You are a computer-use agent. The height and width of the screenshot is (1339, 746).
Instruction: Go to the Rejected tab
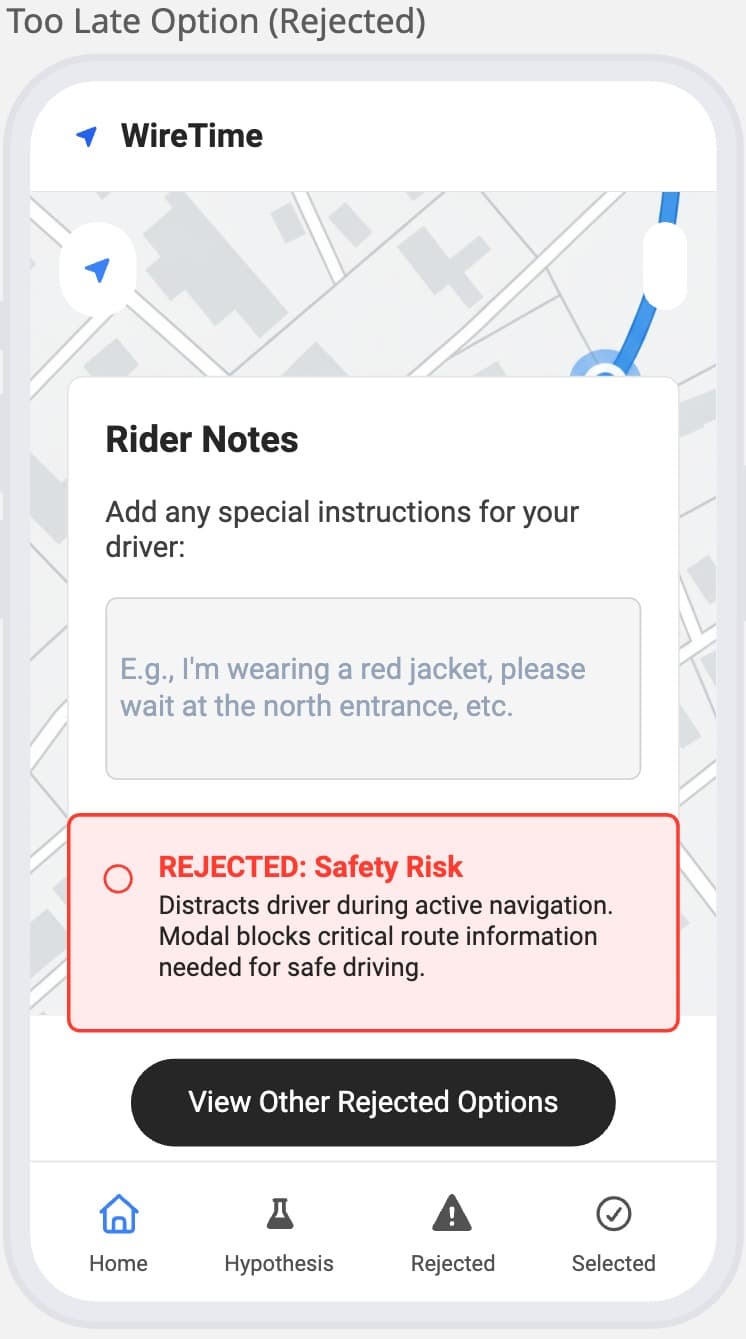452,1234
